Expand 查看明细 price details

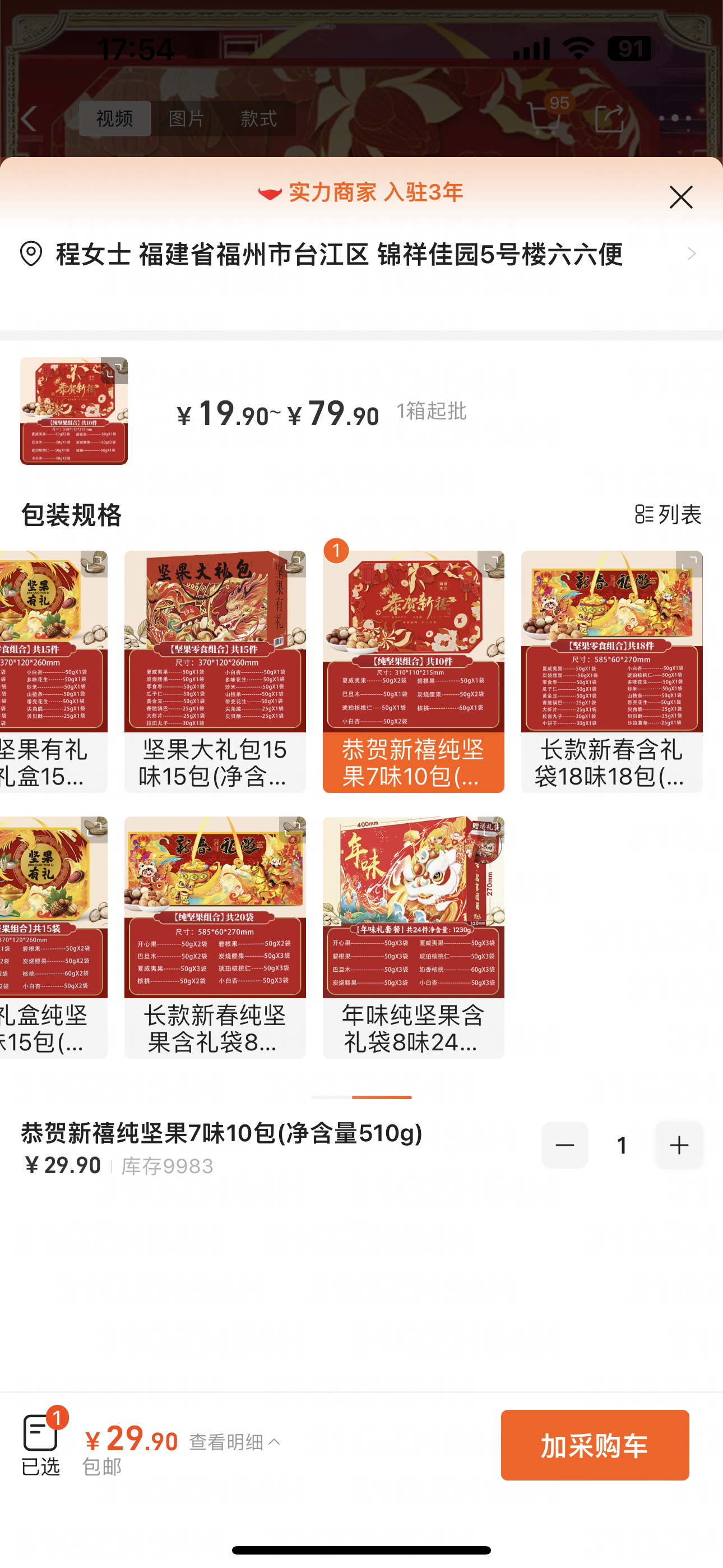[235, 1441]
